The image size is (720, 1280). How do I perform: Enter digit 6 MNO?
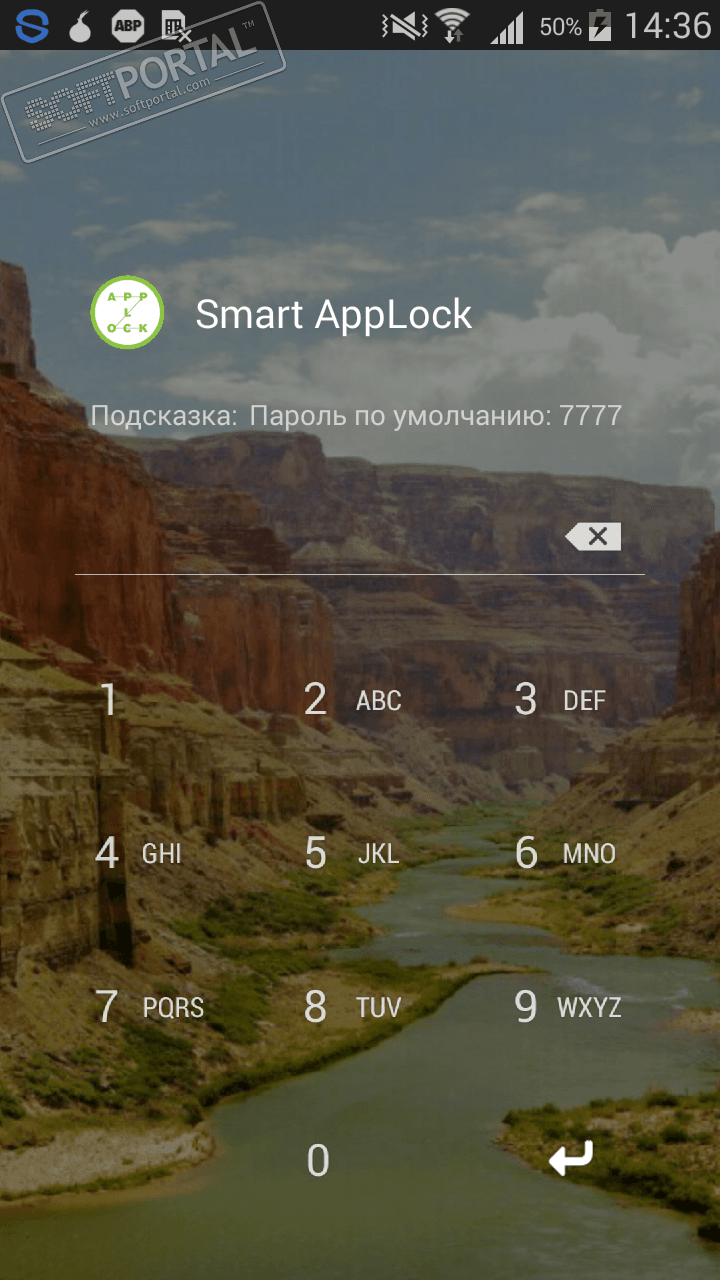(x=564, y=853)
